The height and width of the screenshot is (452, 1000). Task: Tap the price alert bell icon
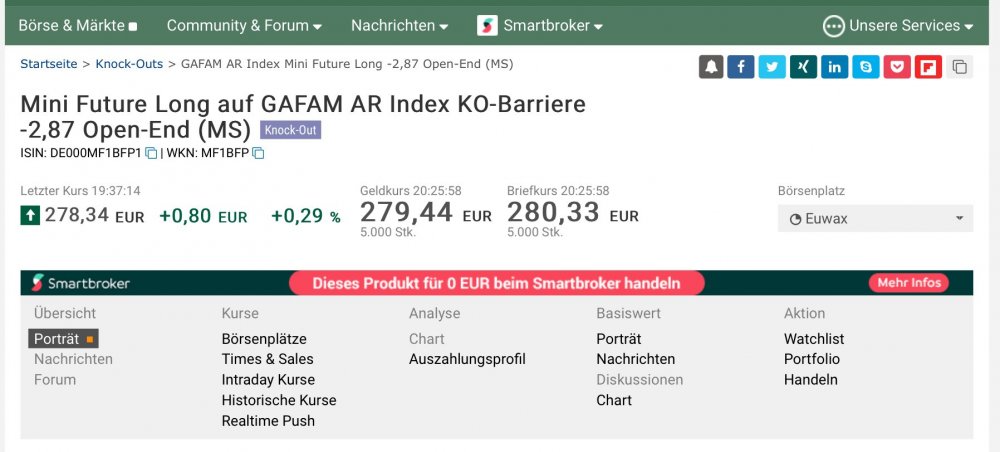pyautogui.click(x=711, y=66)
